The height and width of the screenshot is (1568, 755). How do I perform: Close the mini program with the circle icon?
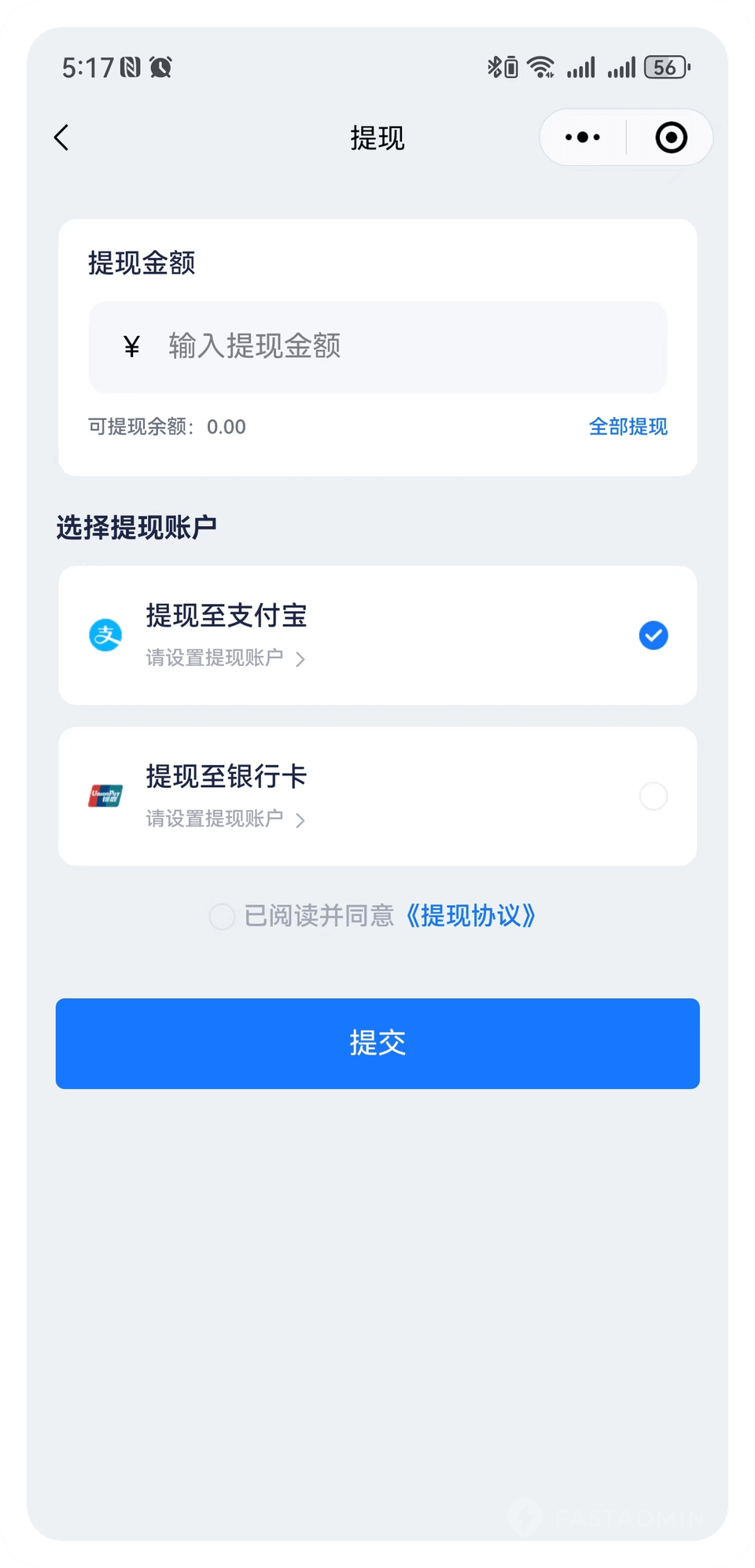pos(671,138)
